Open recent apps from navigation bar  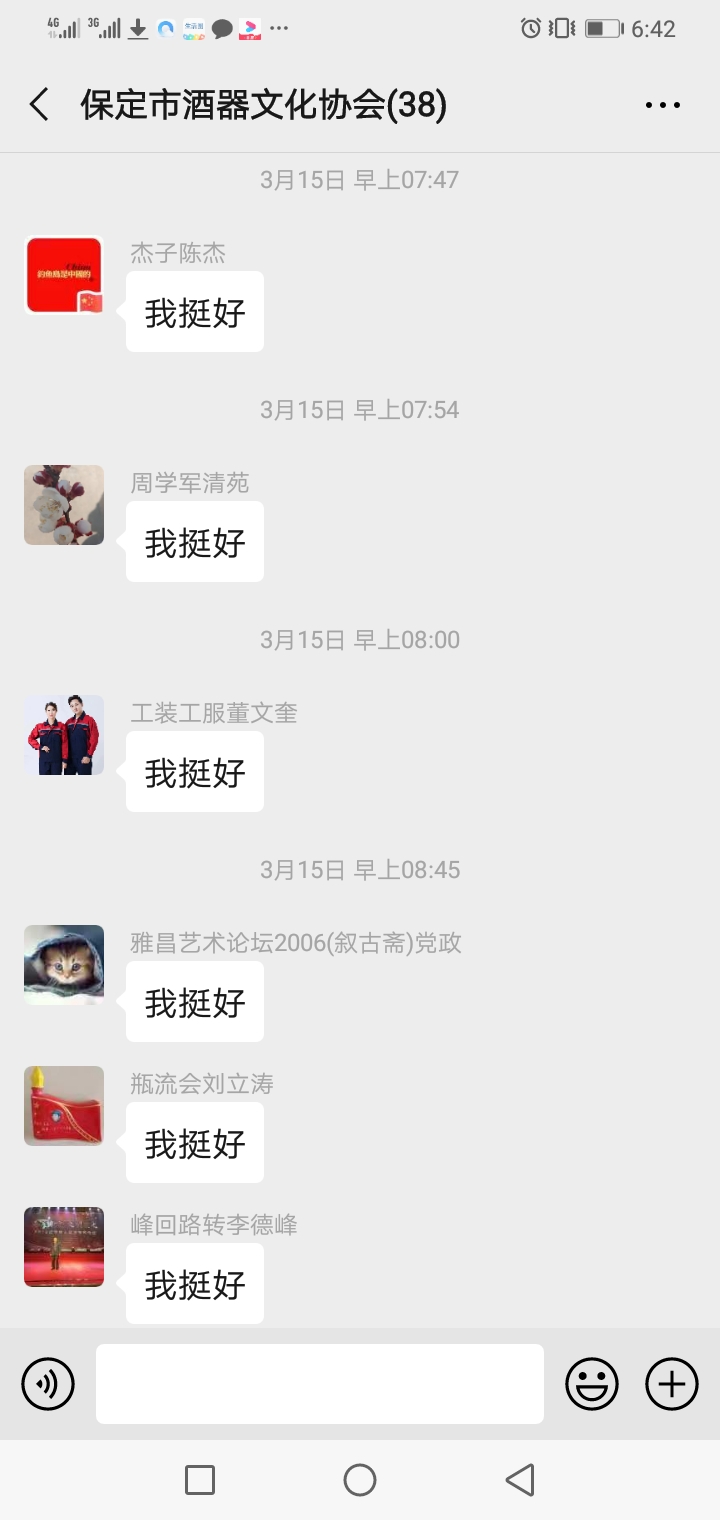200,1480
